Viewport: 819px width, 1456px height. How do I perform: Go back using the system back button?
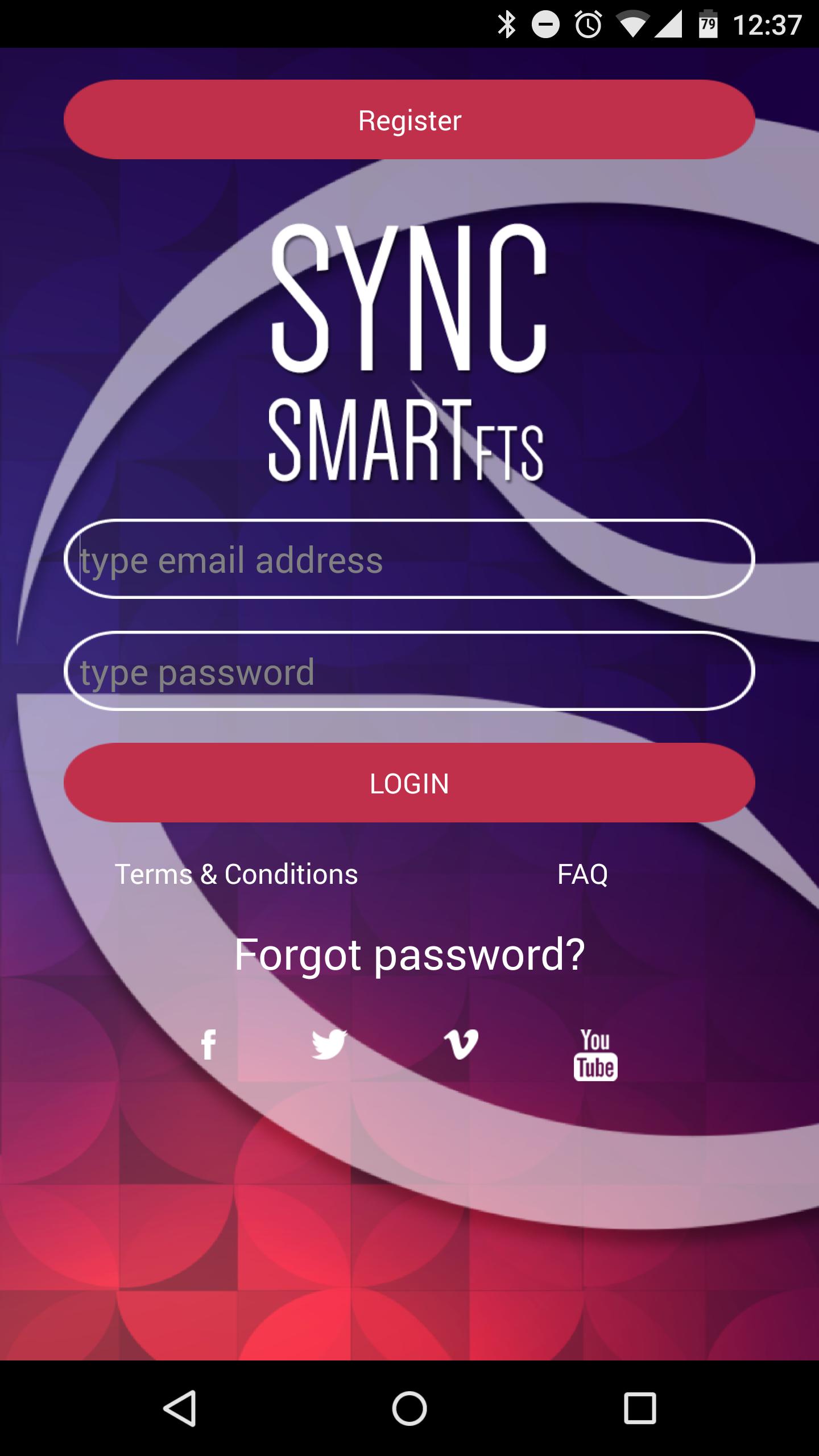pos(180,1408)
